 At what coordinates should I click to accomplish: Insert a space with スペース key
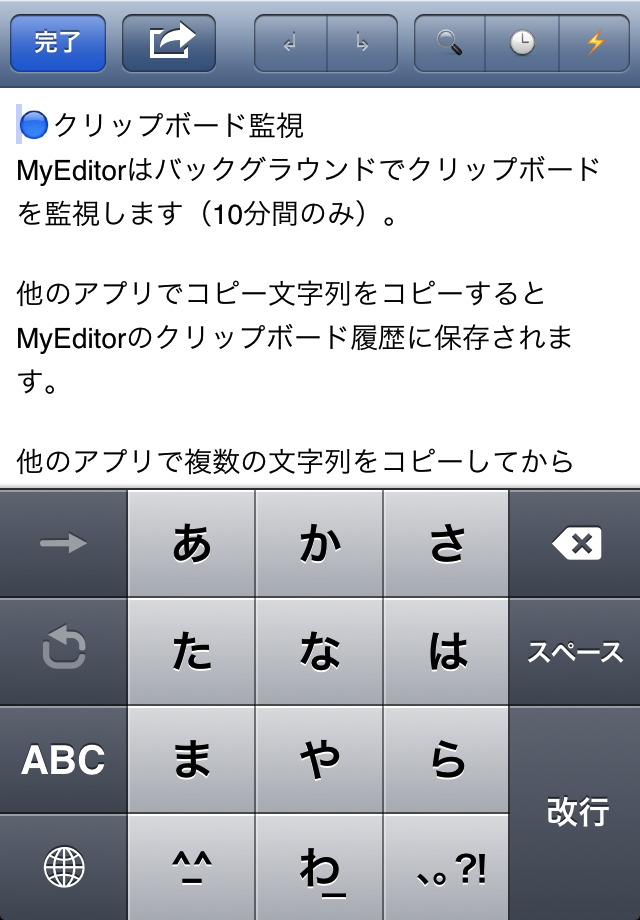click(575, 652)
